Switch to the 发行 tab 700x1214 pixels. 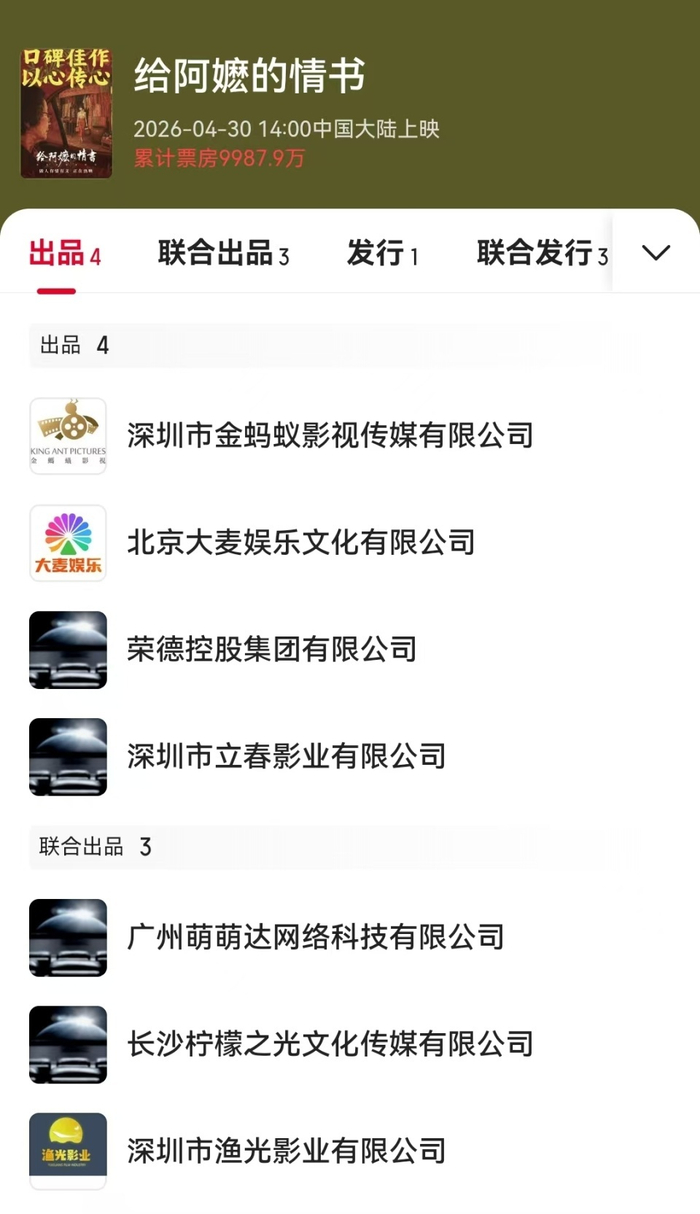pyautogui.click(x=383, y=254)
